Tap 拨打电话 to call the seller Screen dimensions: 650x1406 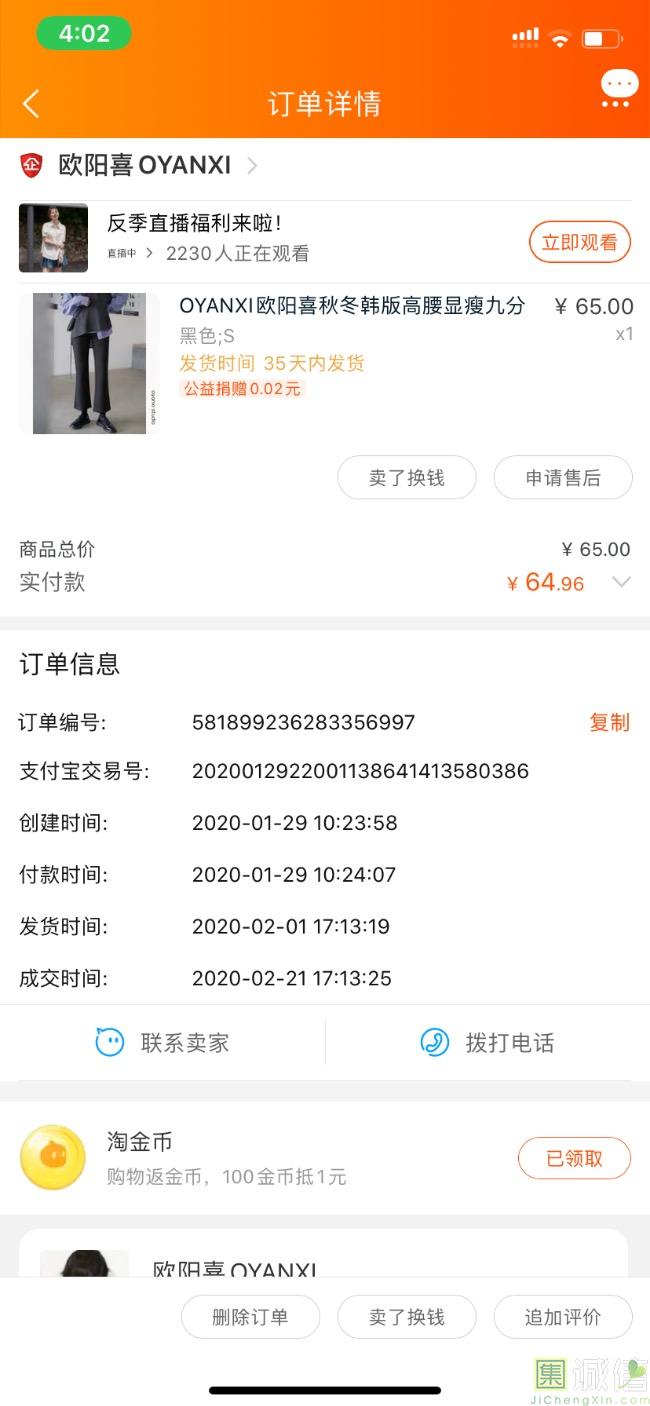pos(487,1043)
